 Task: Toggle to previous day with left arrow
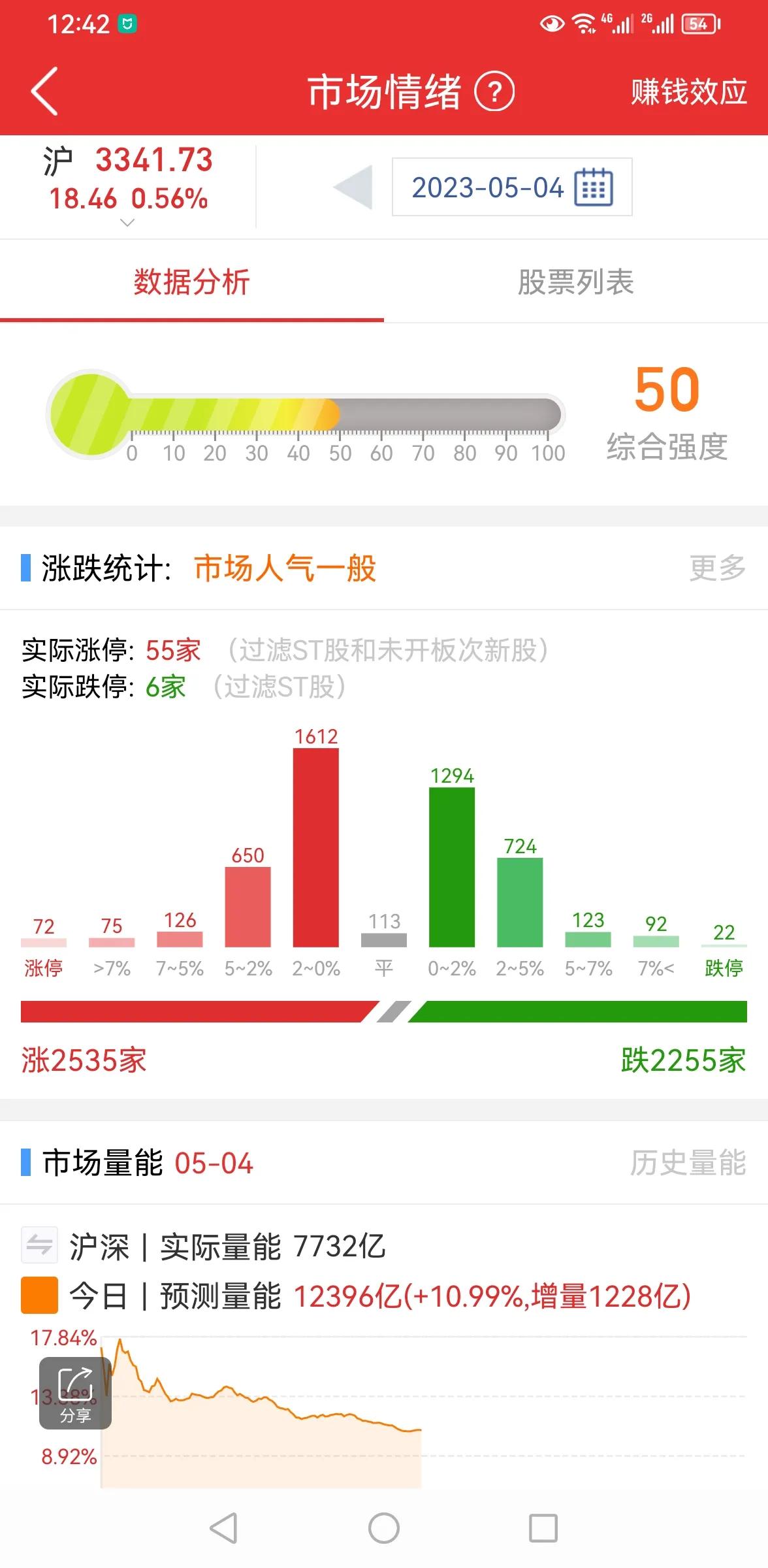(x=353, y=188)
